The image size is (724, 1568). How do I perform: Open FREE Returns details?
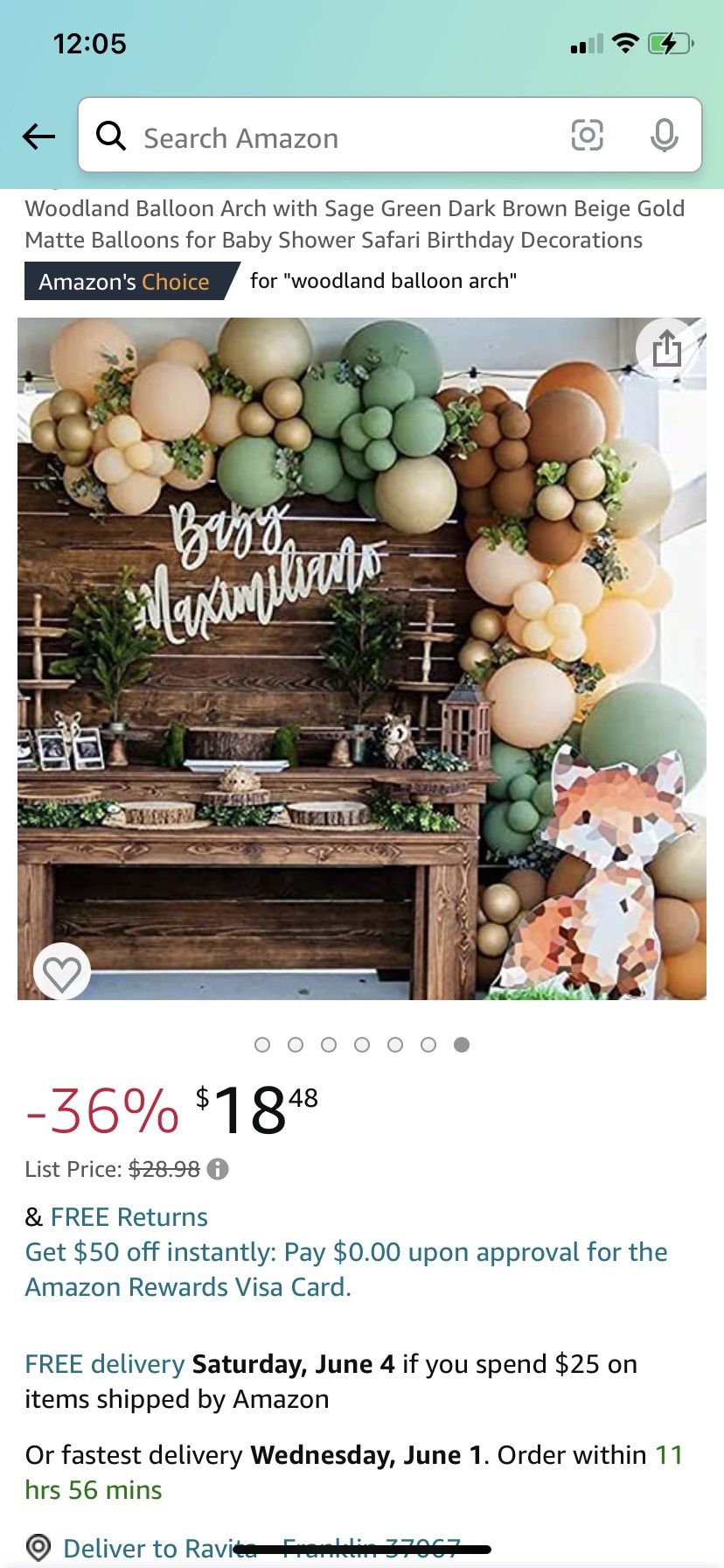[129, 1217]
